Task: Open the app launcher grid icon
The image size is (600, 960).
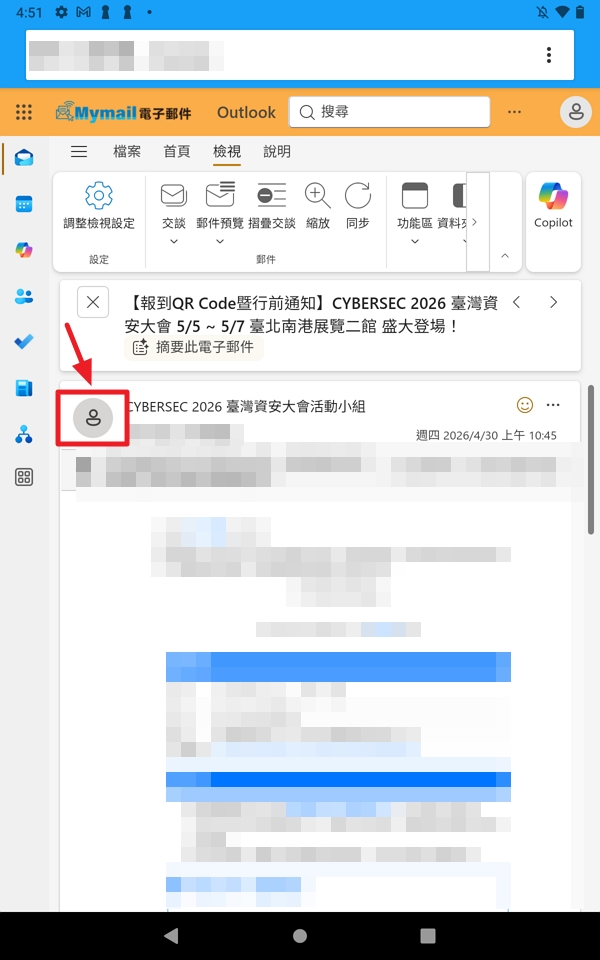Action: click(24, 112)
